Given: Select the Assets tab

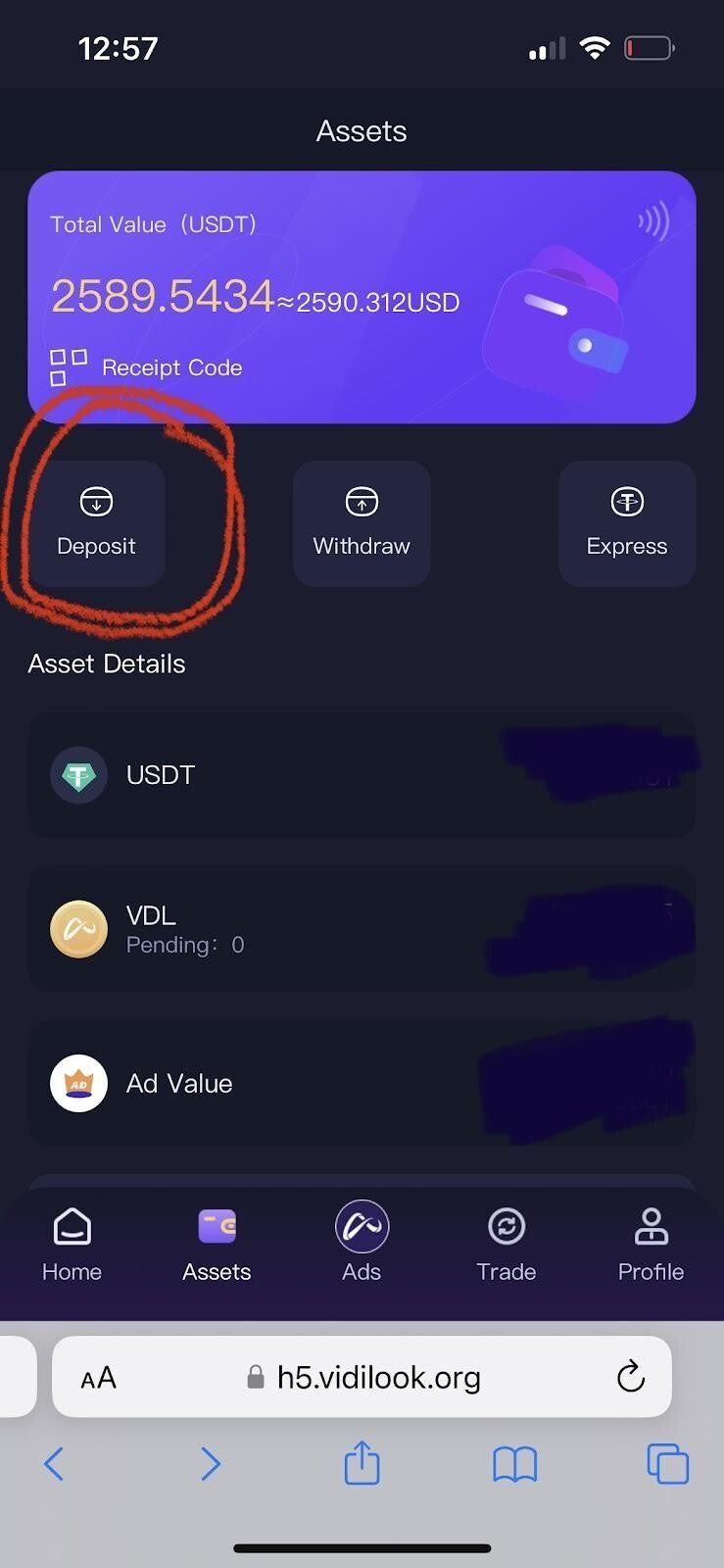Looking at the screenshot, I should tap(217, 1244).
